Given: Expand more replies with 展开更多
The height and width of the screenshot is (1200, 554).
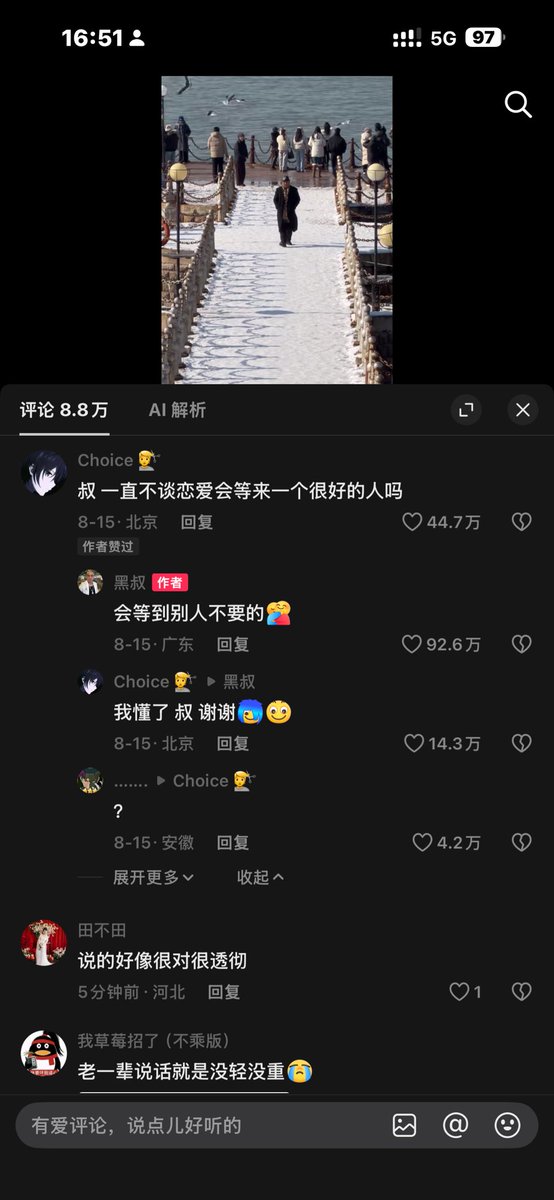Looking at the screenshot, I should [153, 877].
